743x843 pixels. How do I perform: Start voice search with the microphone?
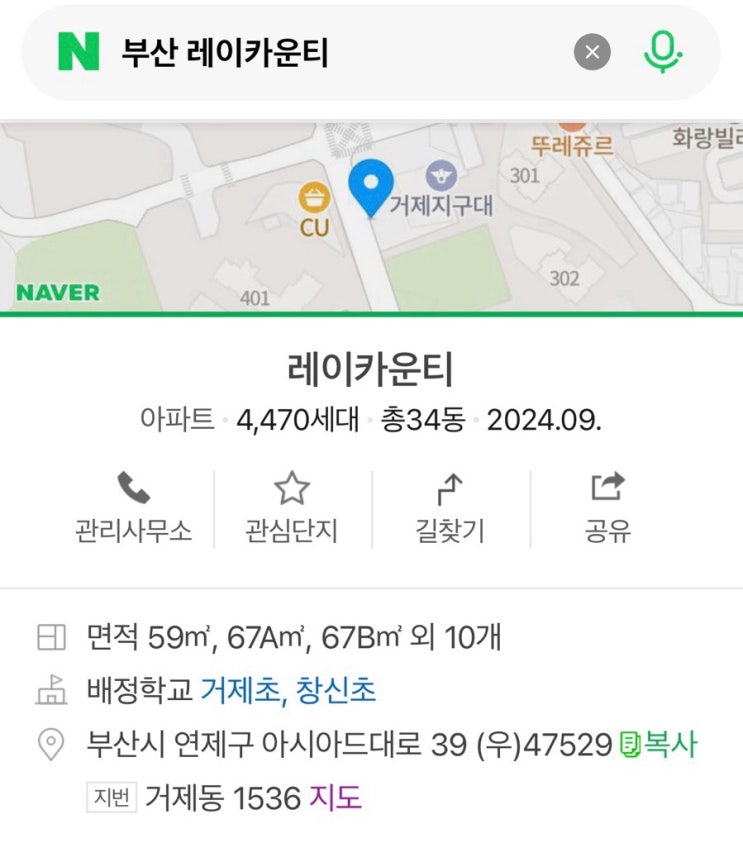pyautogui.click(x=662, y=52)
